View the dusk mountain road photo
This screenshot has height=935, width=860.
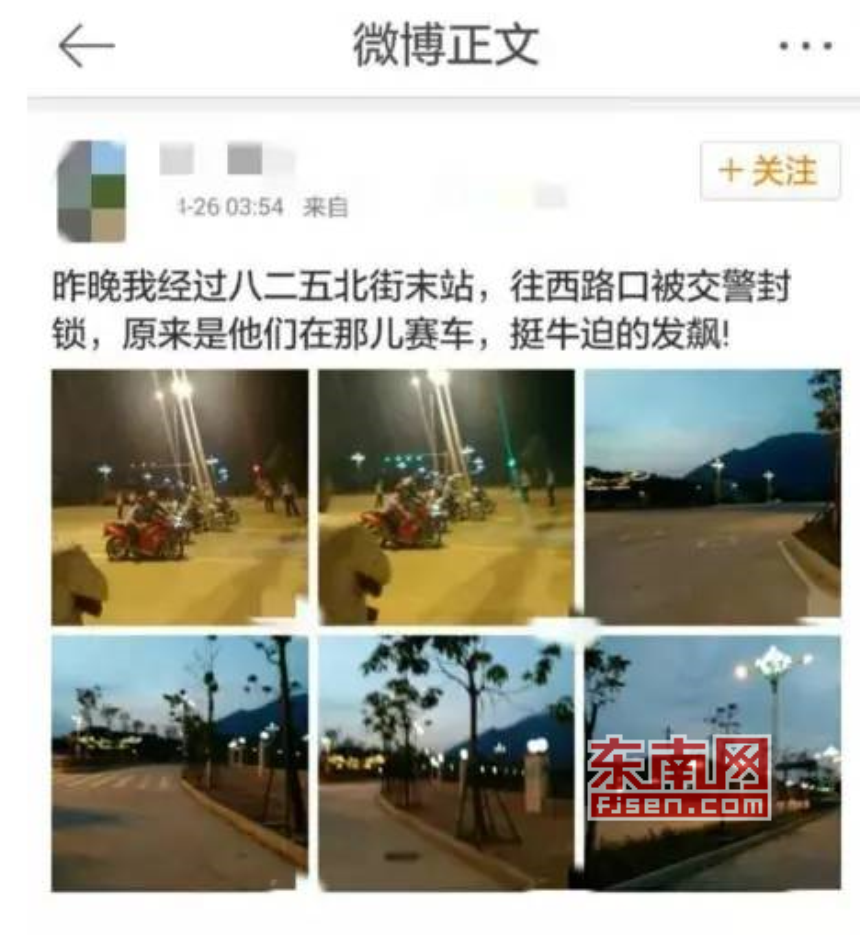pos(712,497)
